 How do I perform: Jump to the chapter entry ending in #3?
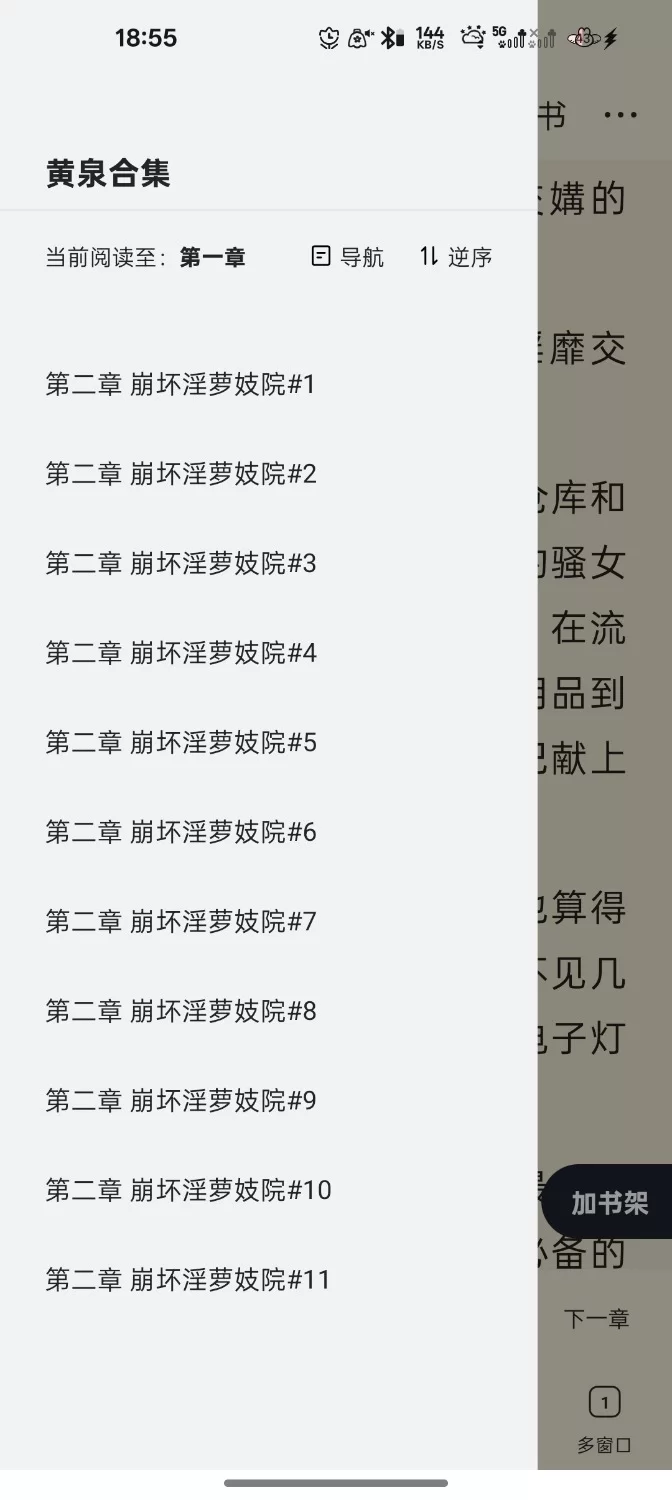click(181, 563)
